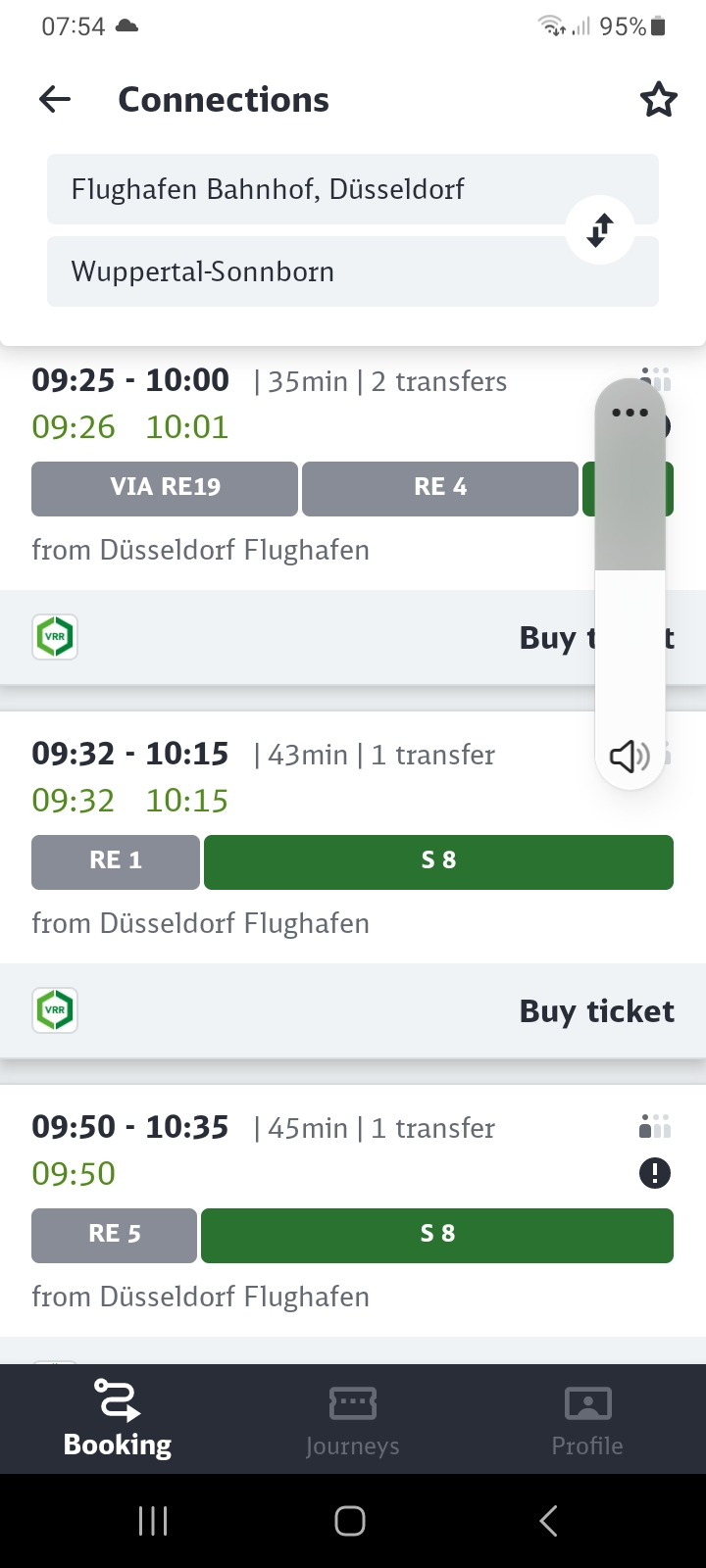Tap the star to favorite this connection search
Viewport: 706px width, 1568px height.
click(x=659, y=98)
